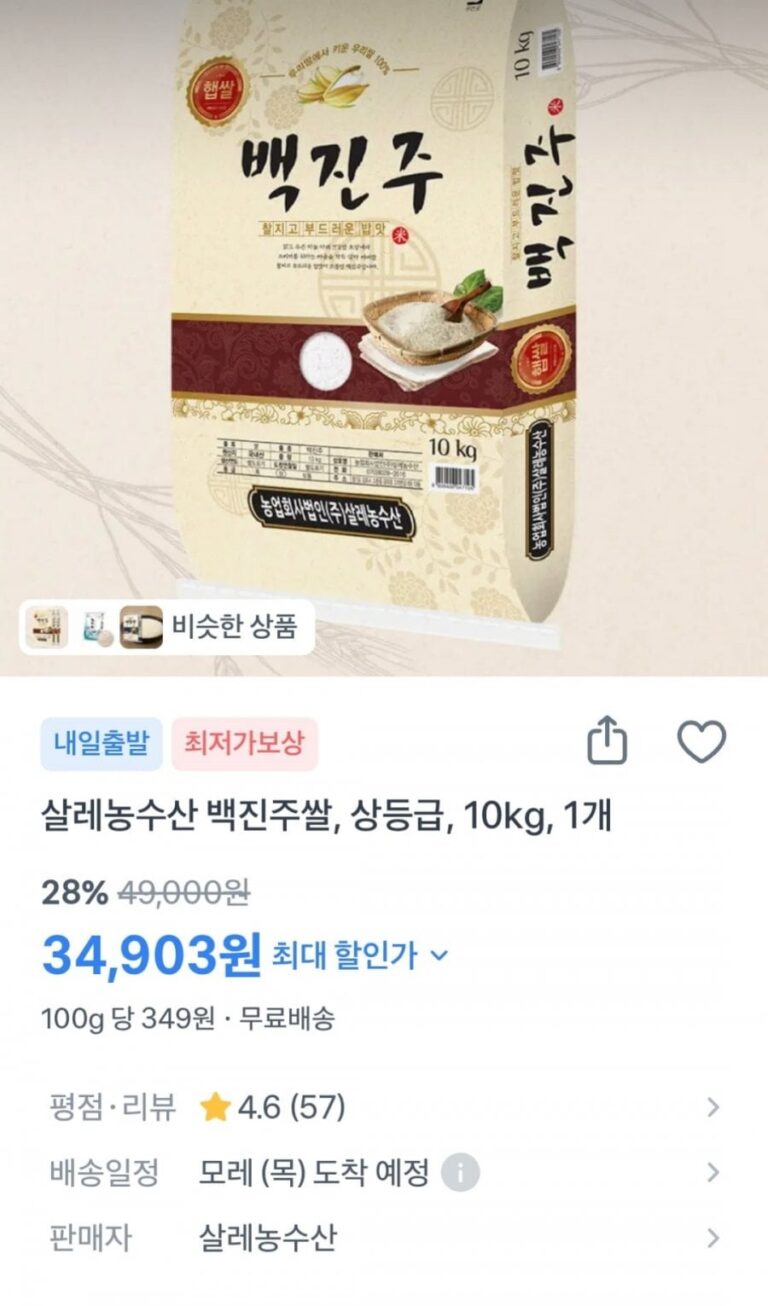Expand the 최대 할인가 dropdown
Viewport: 768px width, 1306px height.
click(361, 955)
